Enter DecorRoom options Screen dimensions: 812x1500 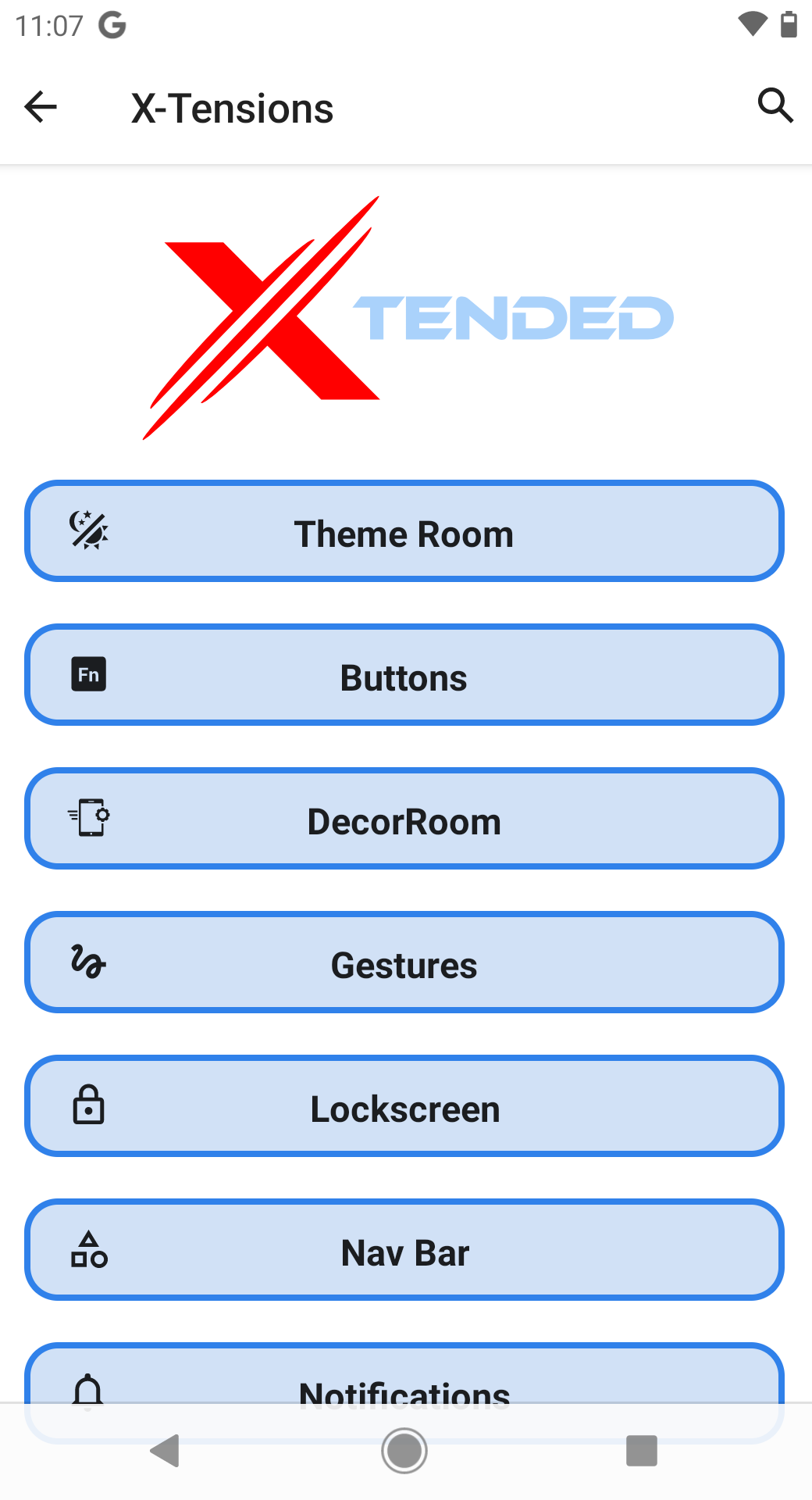point(404,819)
